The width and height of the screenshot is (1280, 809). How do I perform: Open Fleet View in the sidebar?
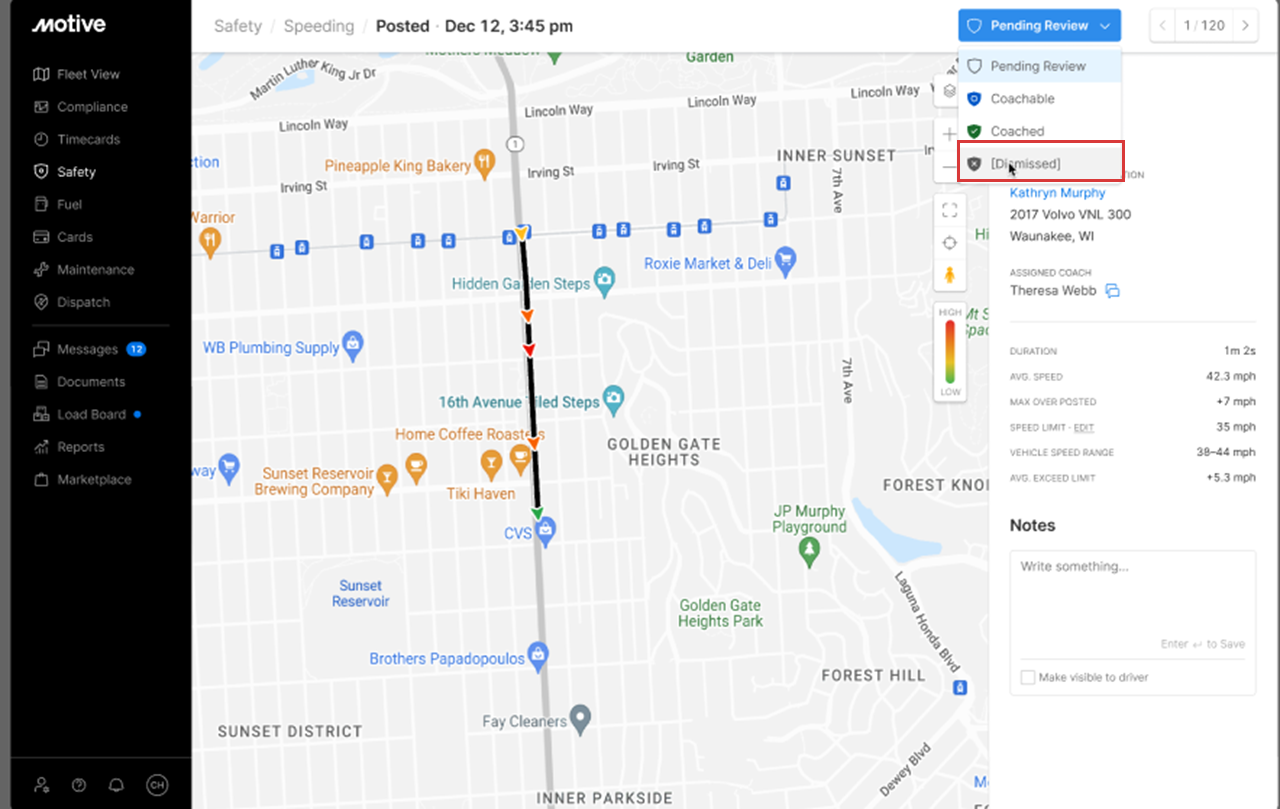point(88,74)
